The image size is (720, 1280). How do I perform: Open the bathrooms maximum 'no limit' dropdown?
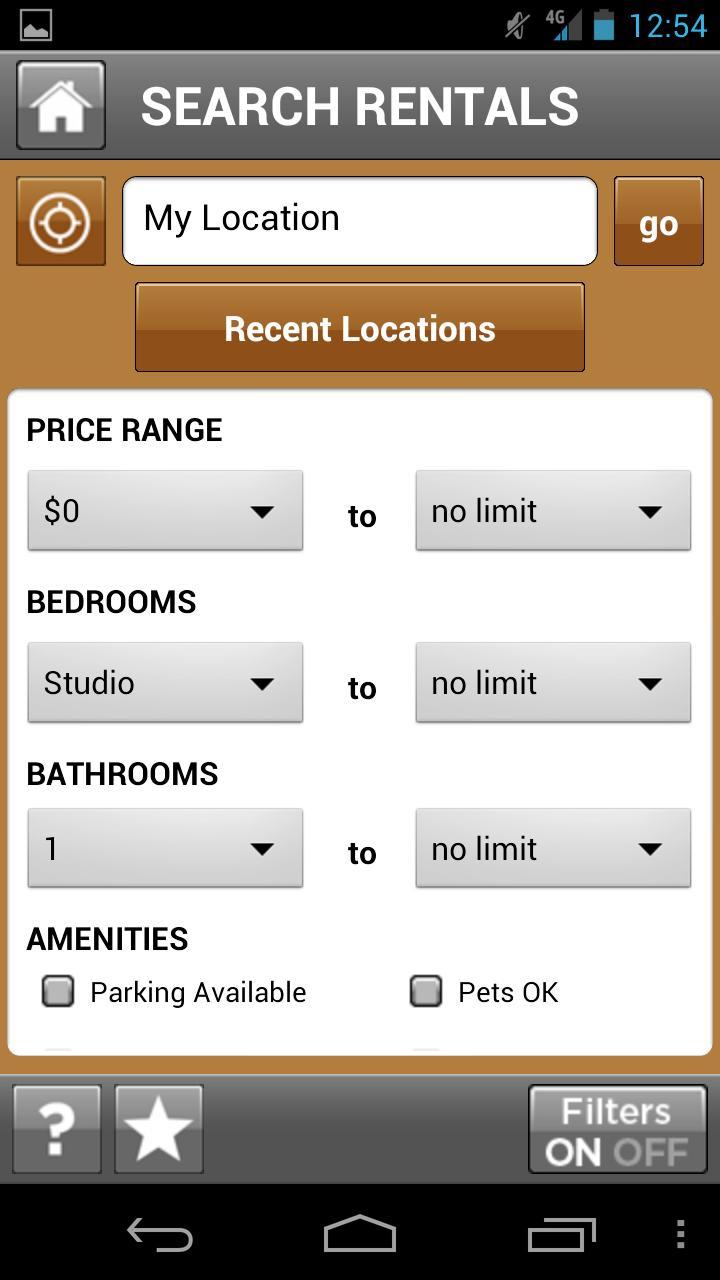point(553,848)
